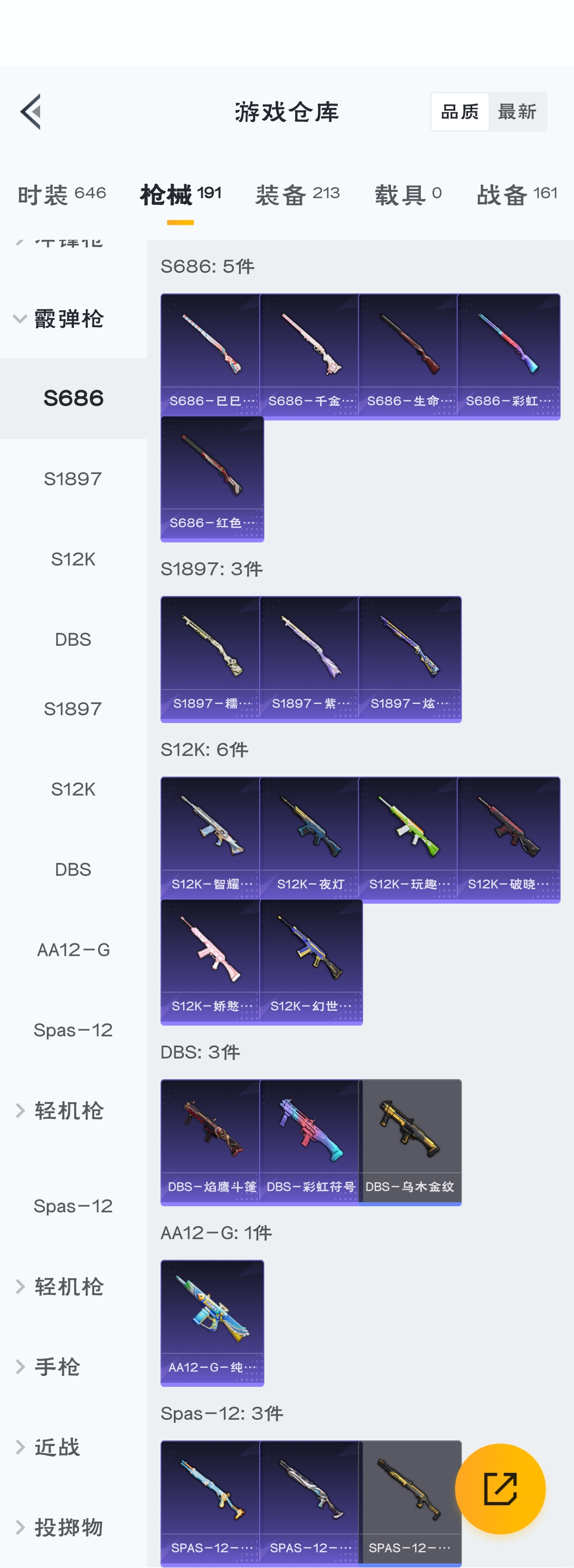View the S1897-紫 skin tile

click(311, 659)
